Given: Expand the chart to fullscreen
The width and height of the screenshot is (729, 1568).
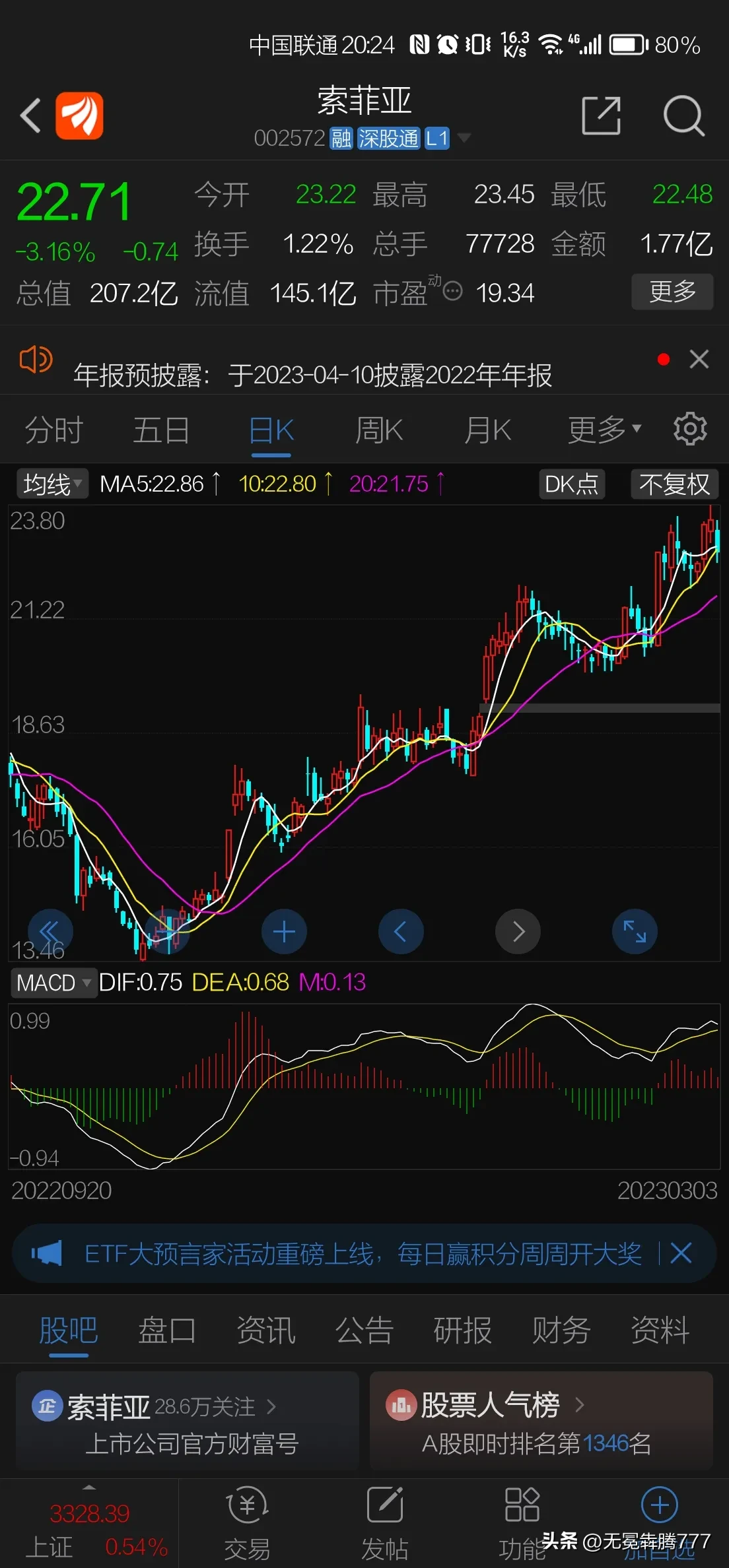Looking at the screenshot, I should [x=635, y=932].
